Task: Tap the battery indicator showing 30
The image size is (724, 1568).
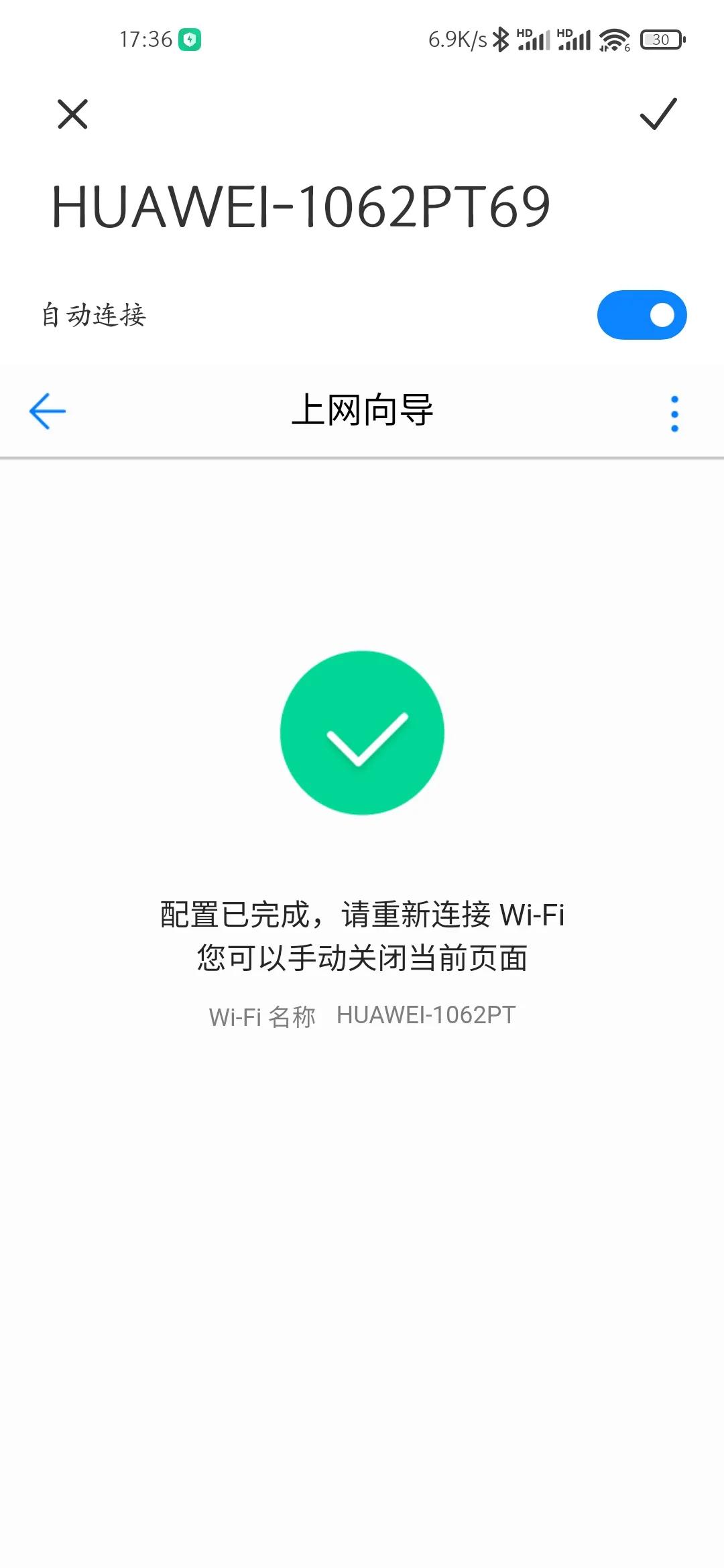Action: (x=660, y=40)
